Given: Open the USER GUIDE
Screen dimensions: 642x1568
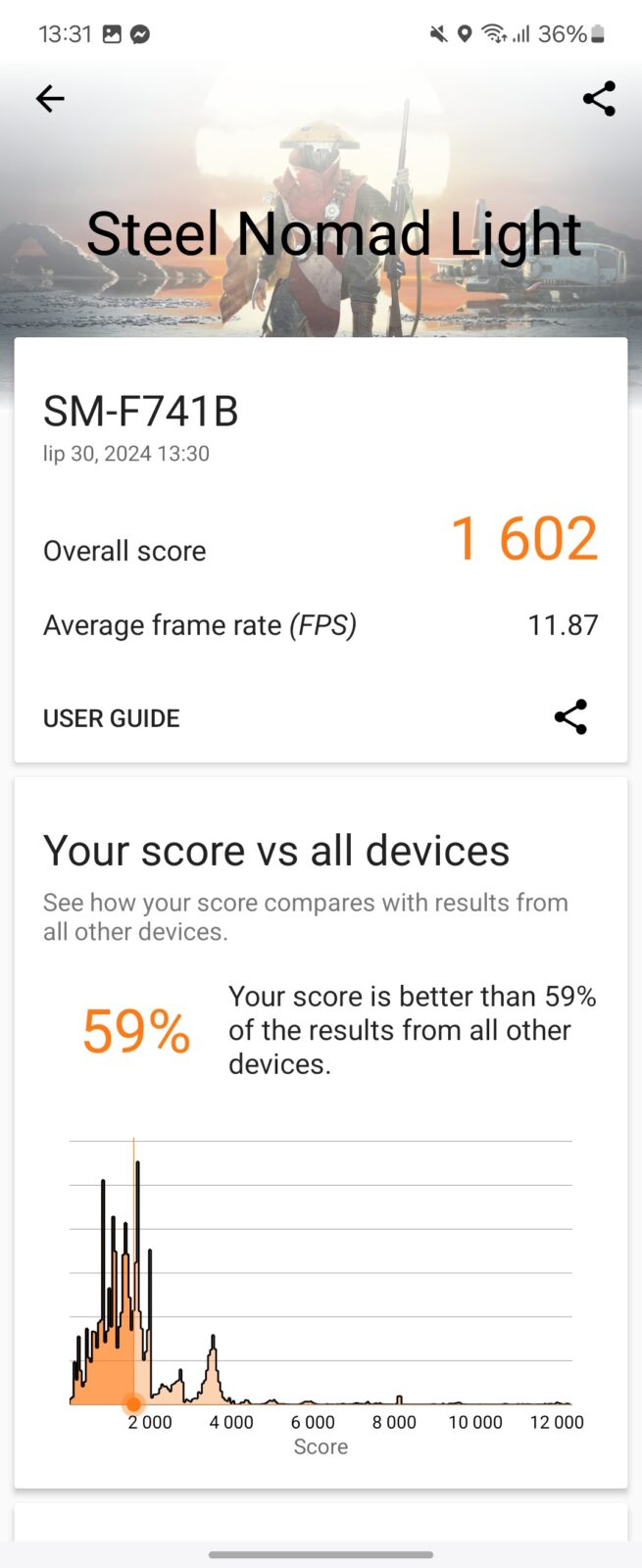Looking at the screenshot, I should pyautogui.click(x=112, y=718).
